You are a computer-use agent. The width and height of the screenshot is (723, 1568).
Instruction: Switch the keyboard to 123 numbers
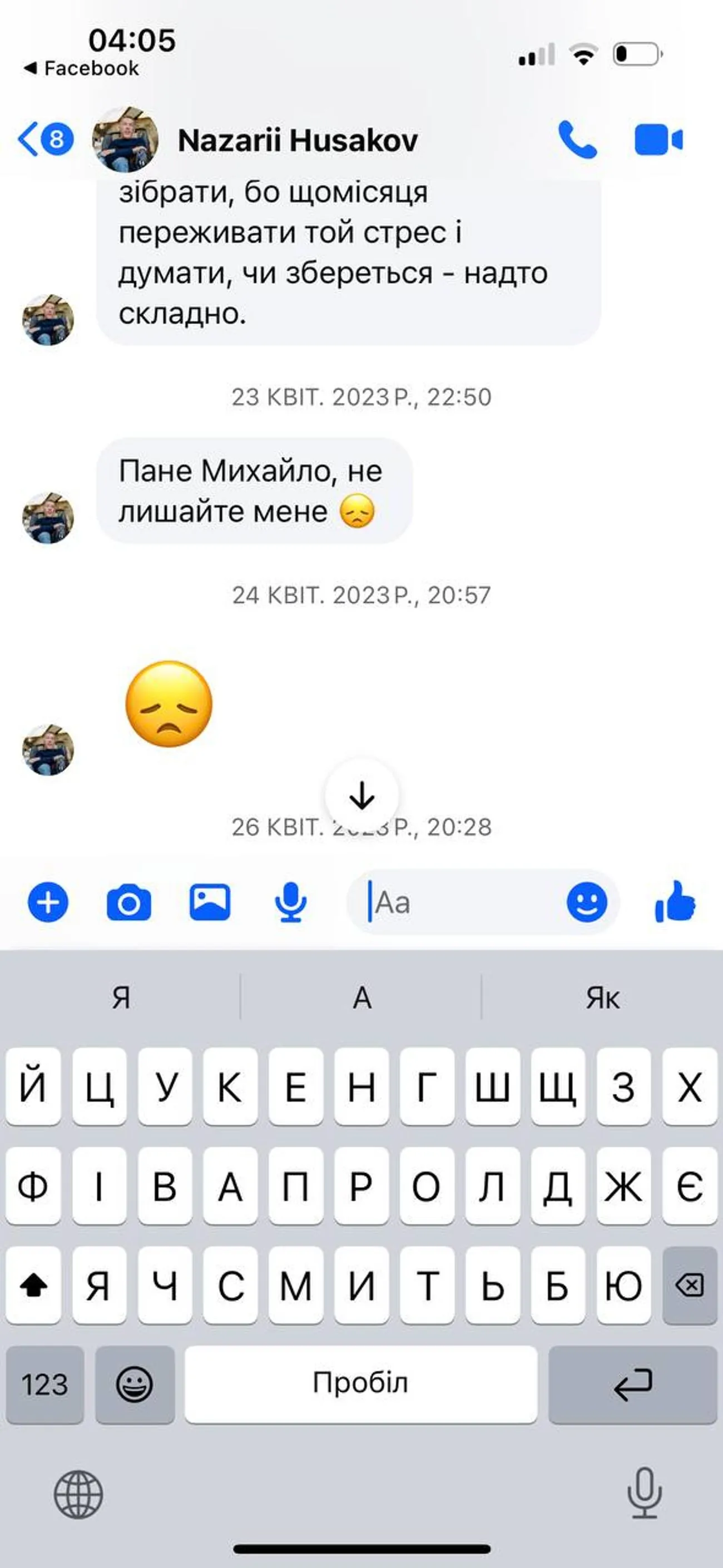44,1384
